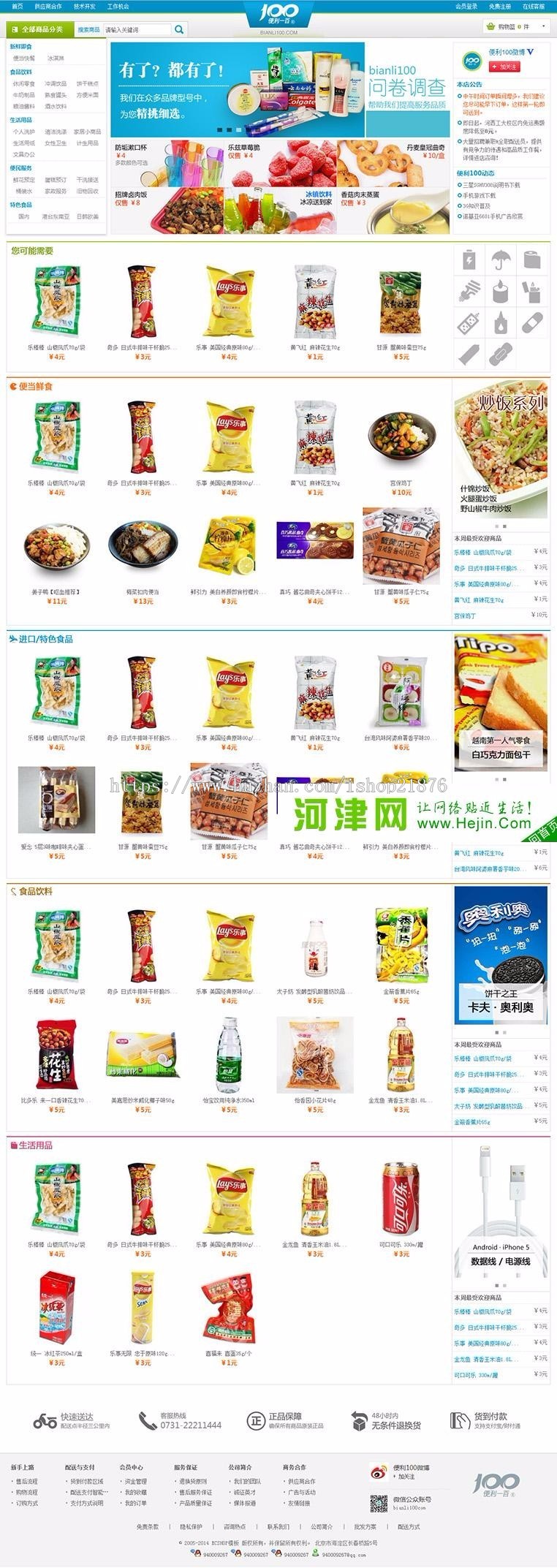Open the 全部商品分类 category menu
This screenshot has height=1568, width=557.
click(x=40, y=31)
